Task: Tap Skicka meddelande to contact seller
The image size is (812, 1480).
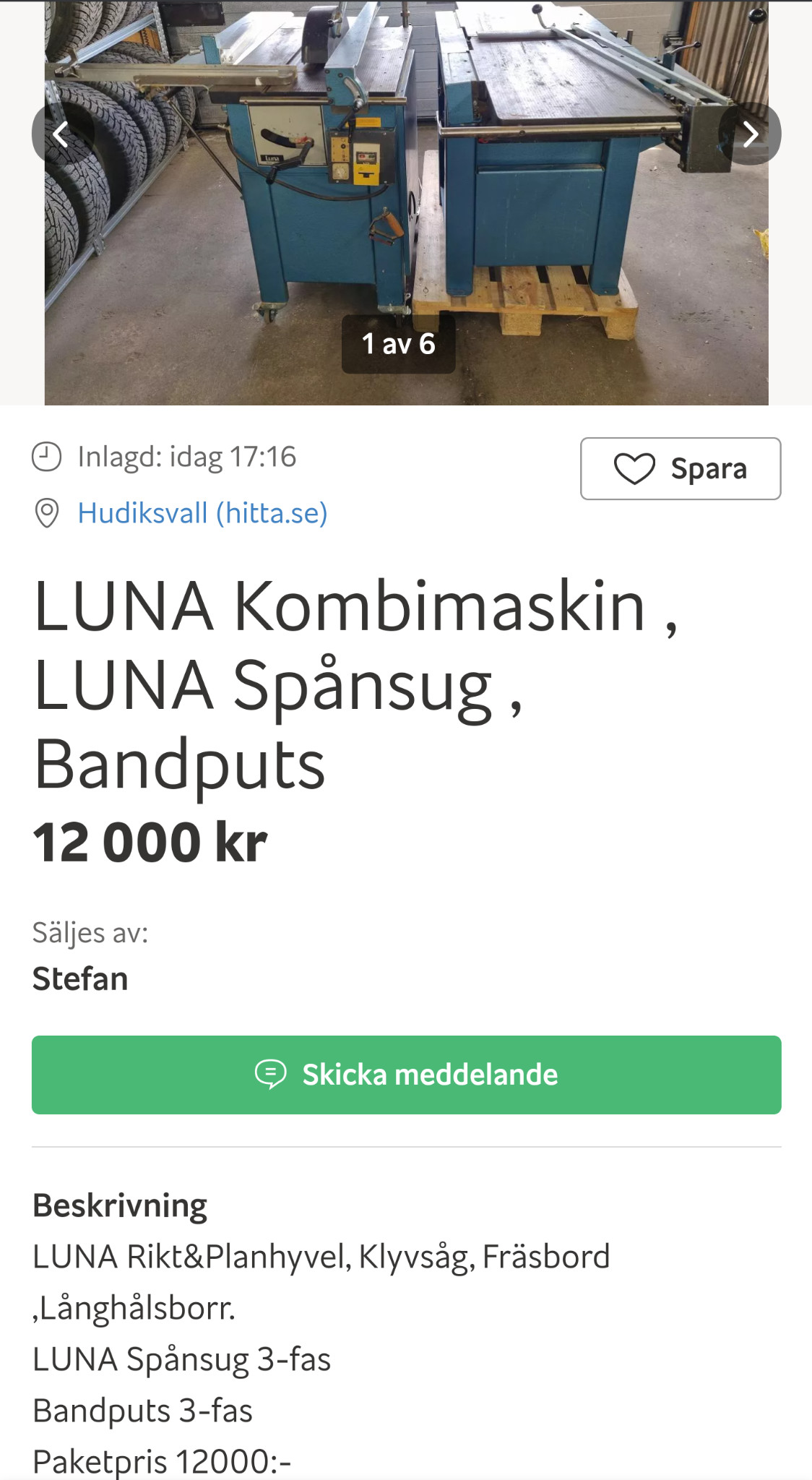Action: pos(406,1075)
